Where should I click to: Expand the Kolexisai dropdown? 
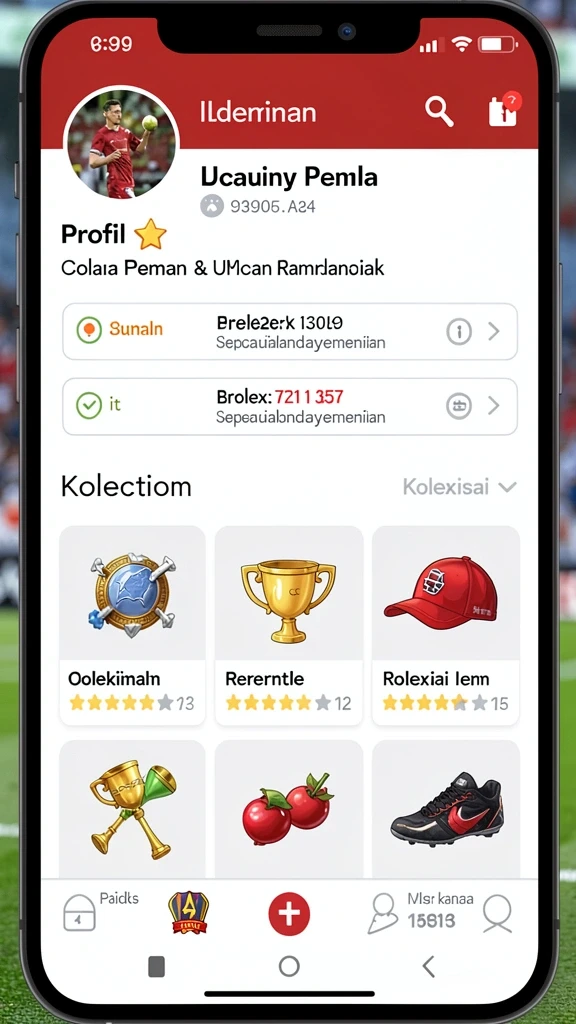click(459, 487)
